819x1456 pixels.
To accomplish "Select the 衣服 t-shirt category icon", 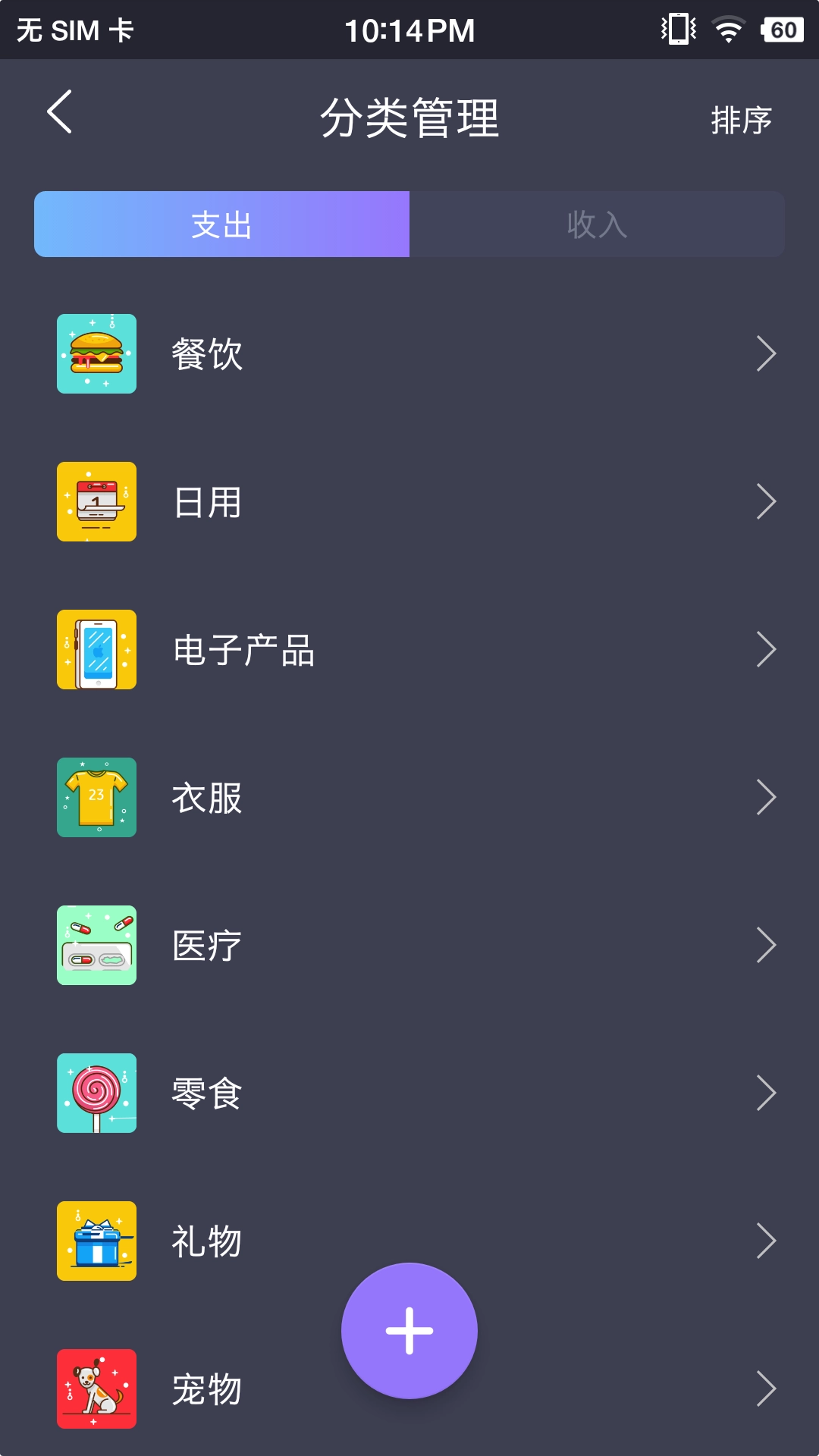I will (96, 795).
